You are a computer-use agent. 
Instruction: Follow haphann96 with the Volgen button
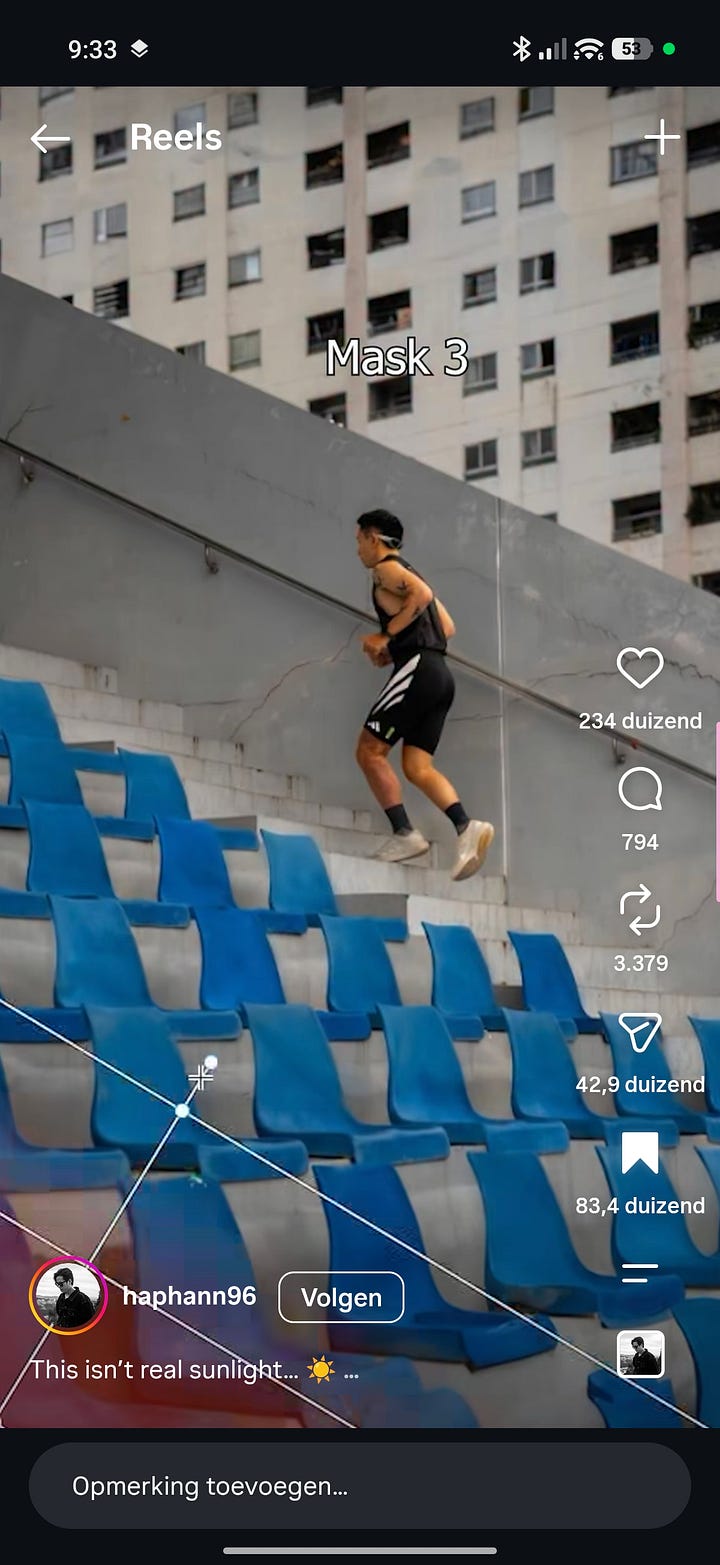pyautogui.click(x=341, y=1297)
